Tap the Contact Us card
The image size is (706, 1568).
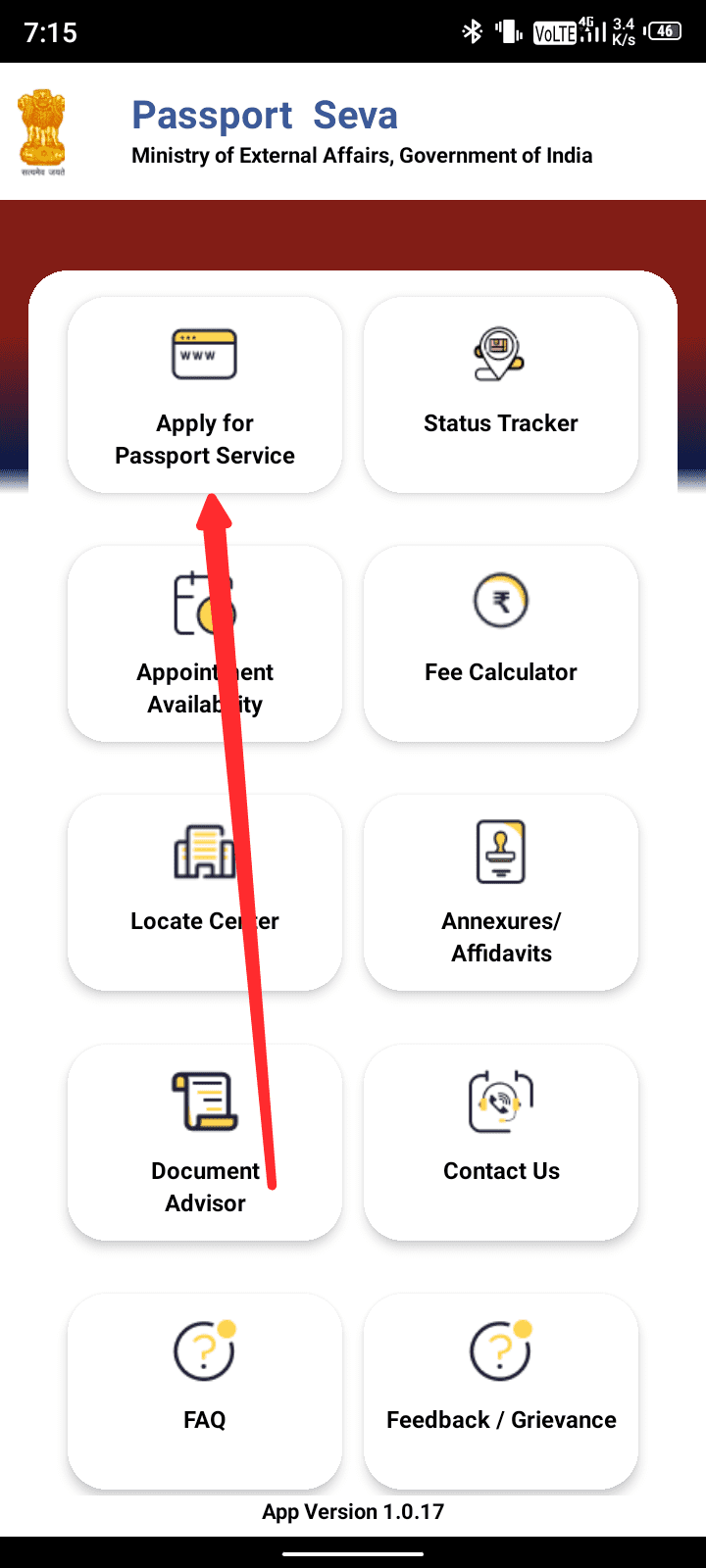point(500,1142)
